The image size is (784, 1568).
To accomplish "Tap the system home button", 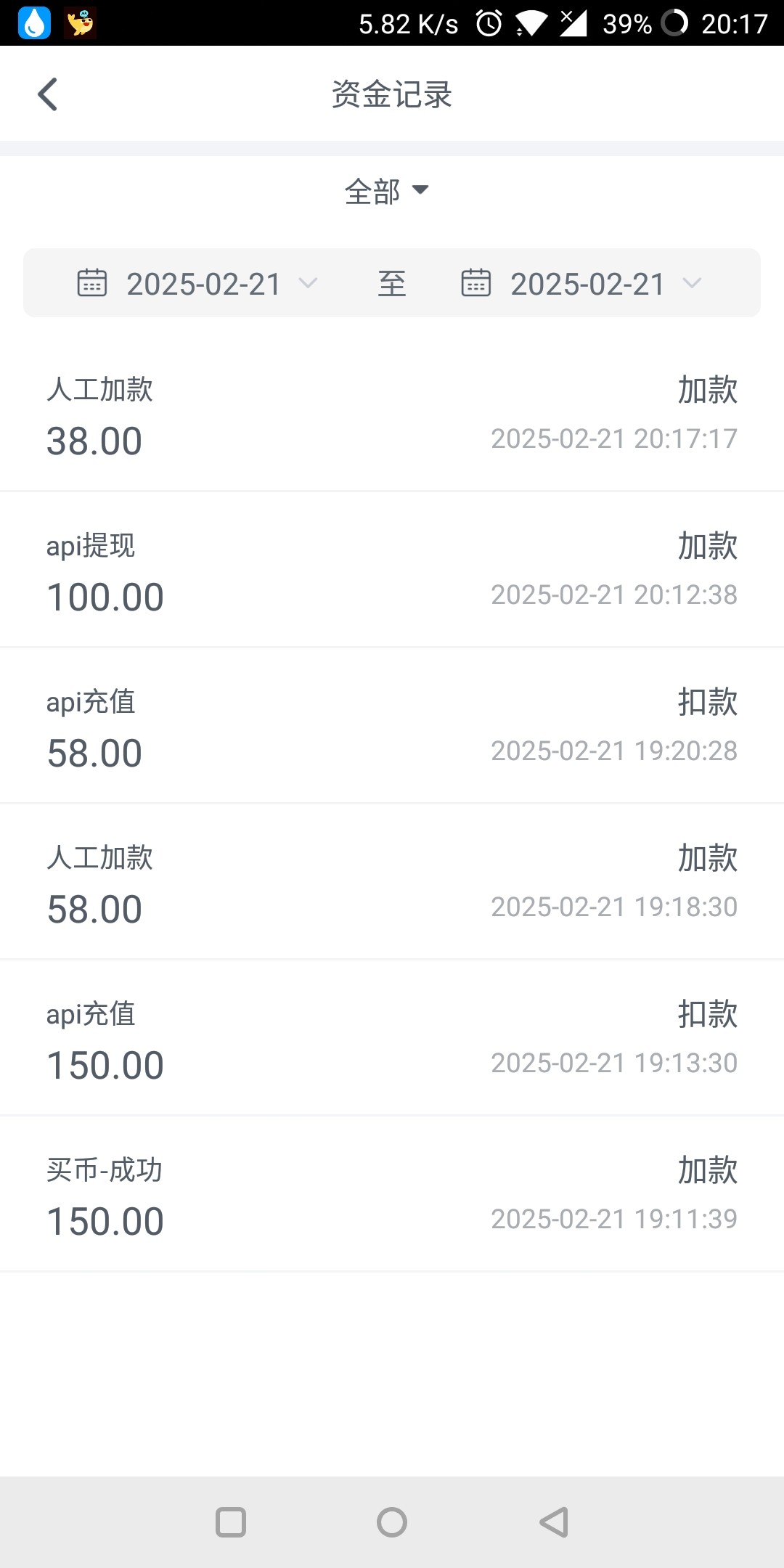I will 392,1522.
